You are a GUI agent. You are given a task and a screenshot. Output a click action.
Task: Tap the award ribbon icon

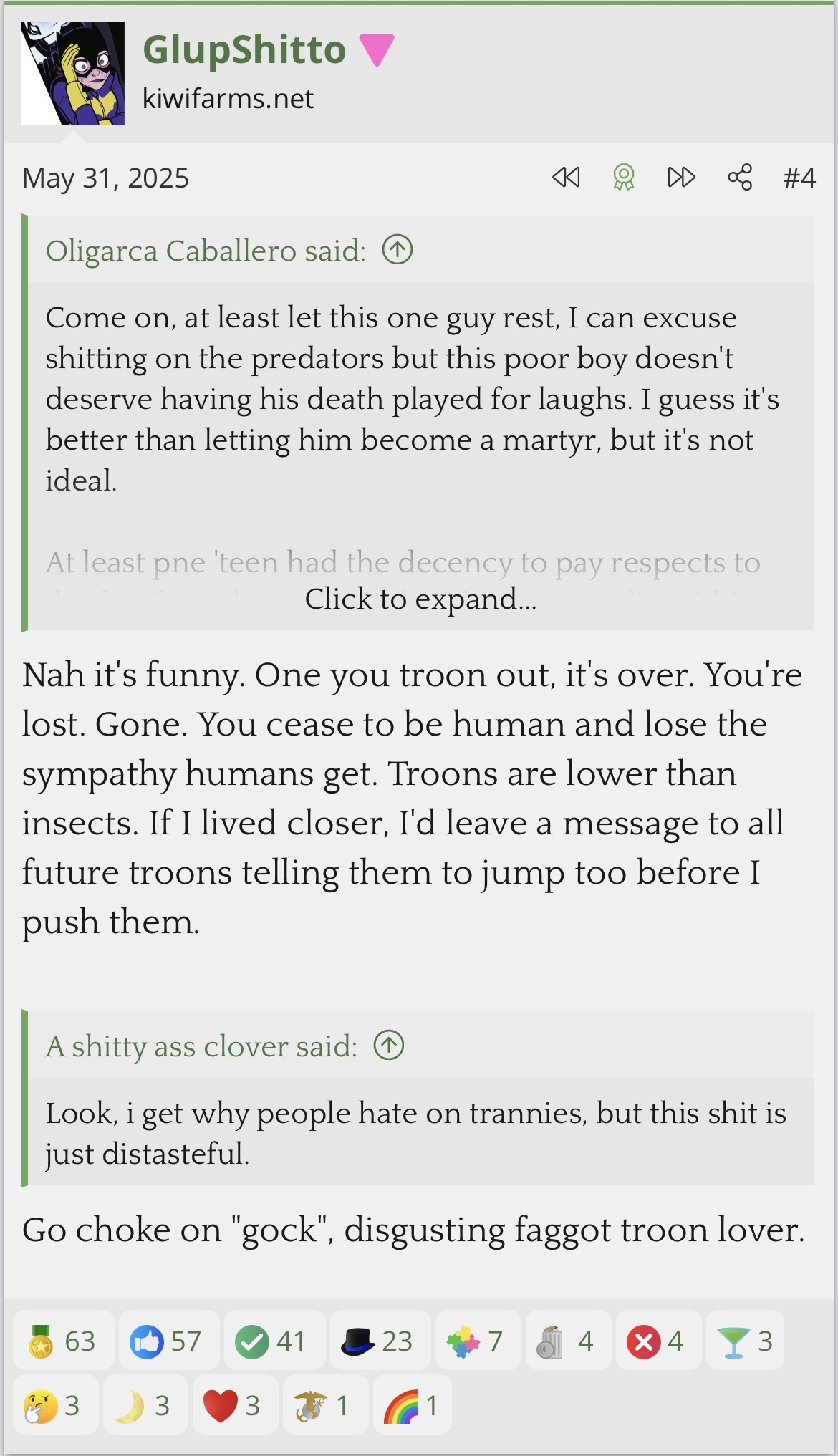pos(624,177)
